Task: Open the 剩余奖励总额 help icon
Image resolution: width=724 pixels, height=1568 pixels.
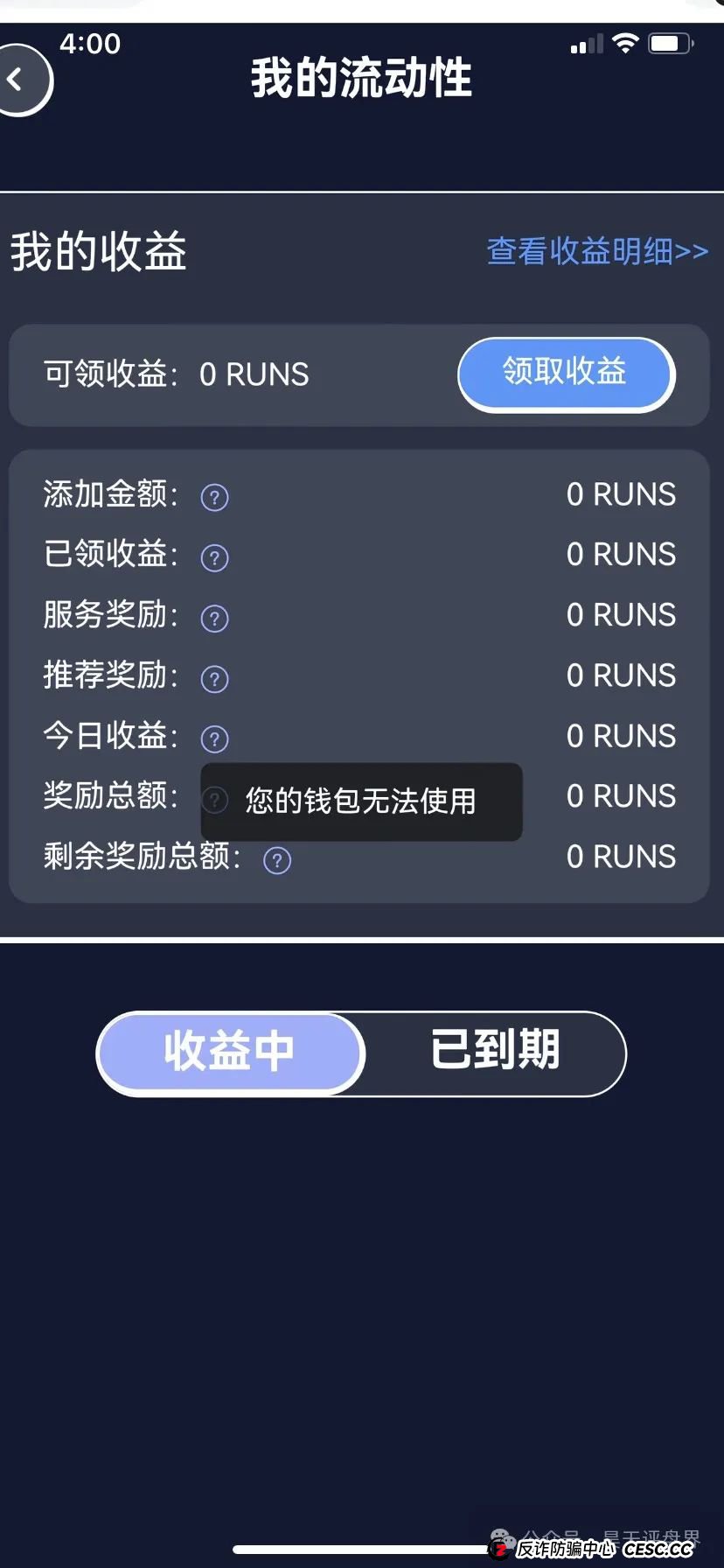Action: pyautogui.click(x=276, y=860)
